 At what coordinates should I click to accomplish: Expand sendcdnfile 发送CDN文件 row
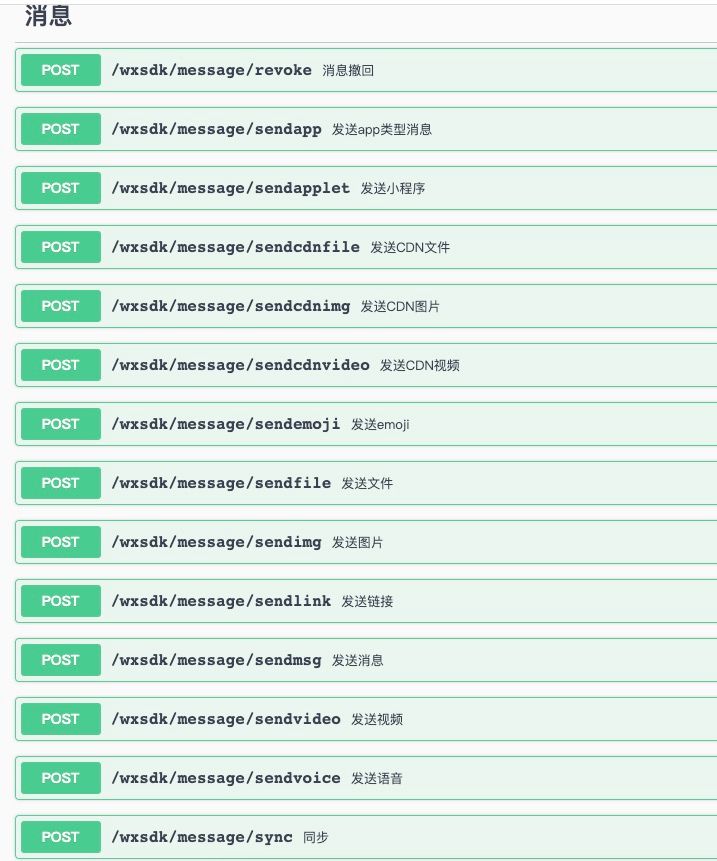click(235, 247)
